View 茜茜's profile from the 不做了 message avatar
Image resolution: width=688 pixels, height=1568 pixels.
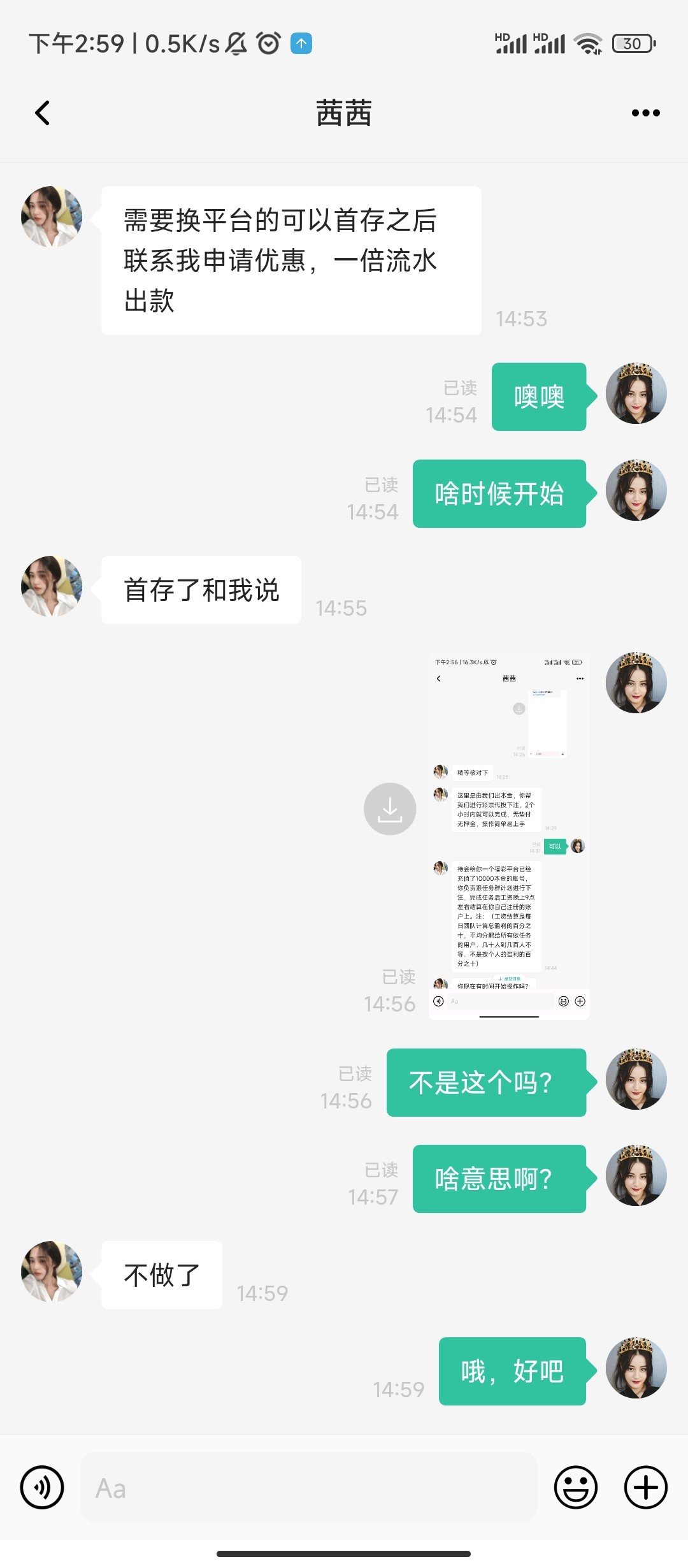[x=52, y=1271]
